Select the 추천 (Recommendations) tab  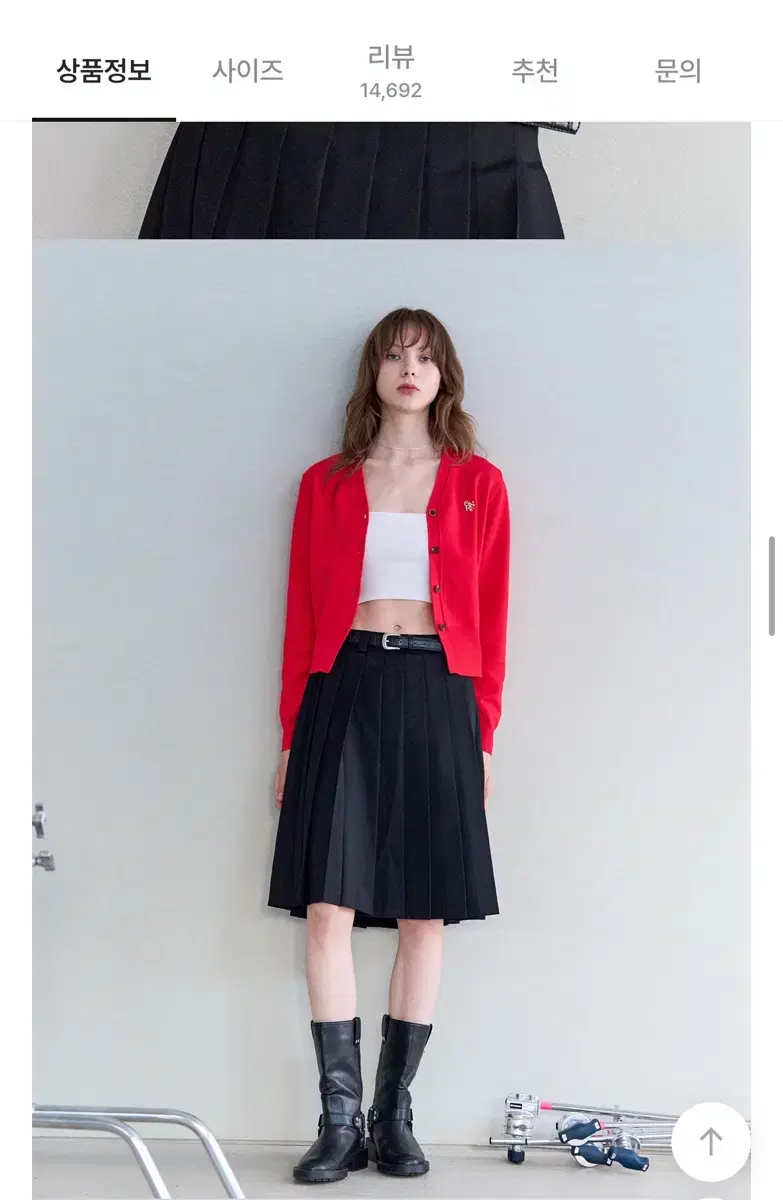(533, 68)
